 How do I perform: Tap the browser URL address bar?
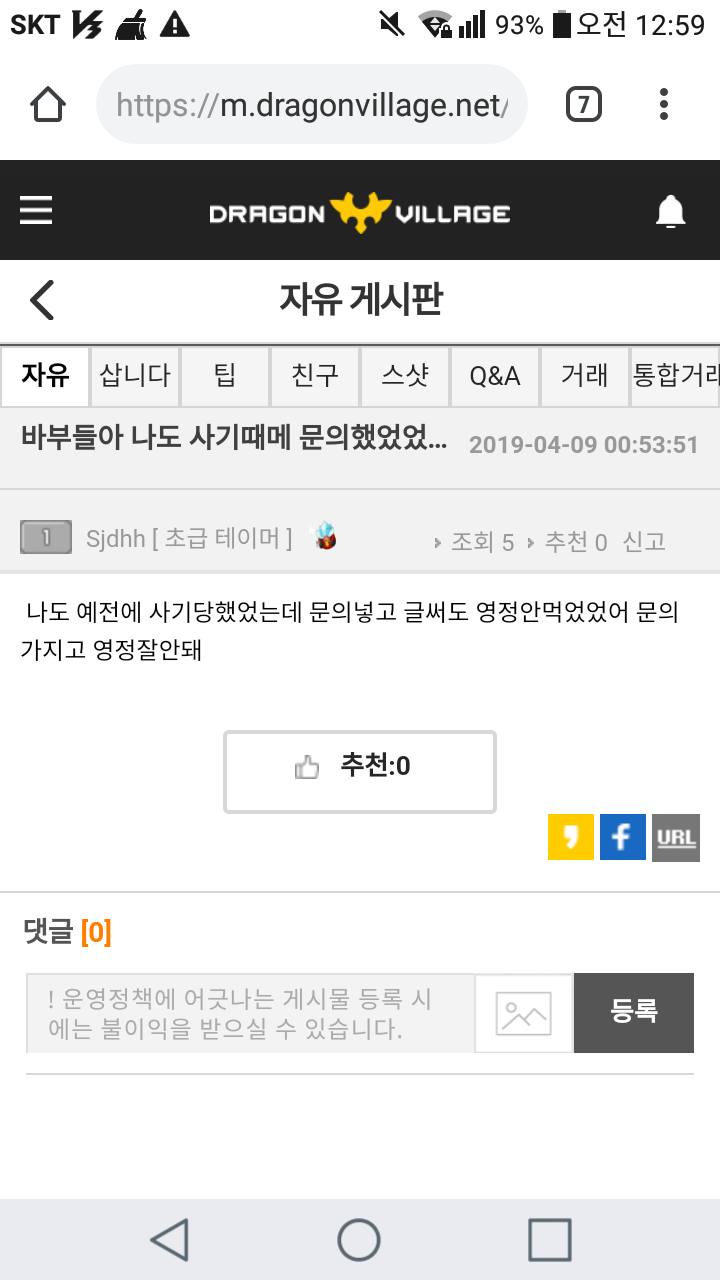point(311,104)
